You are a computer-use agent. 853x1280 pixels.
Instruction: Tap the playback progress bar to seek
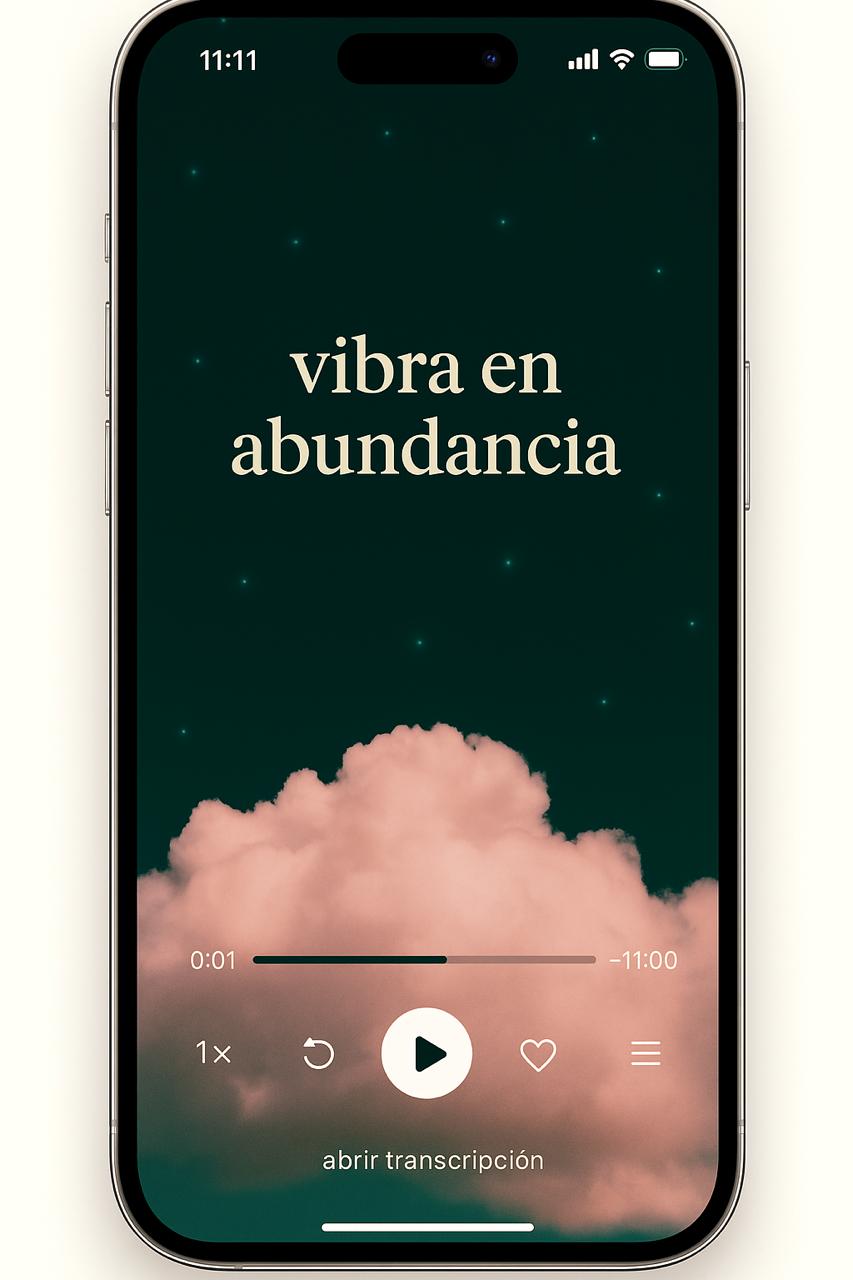tap(424, 960)
